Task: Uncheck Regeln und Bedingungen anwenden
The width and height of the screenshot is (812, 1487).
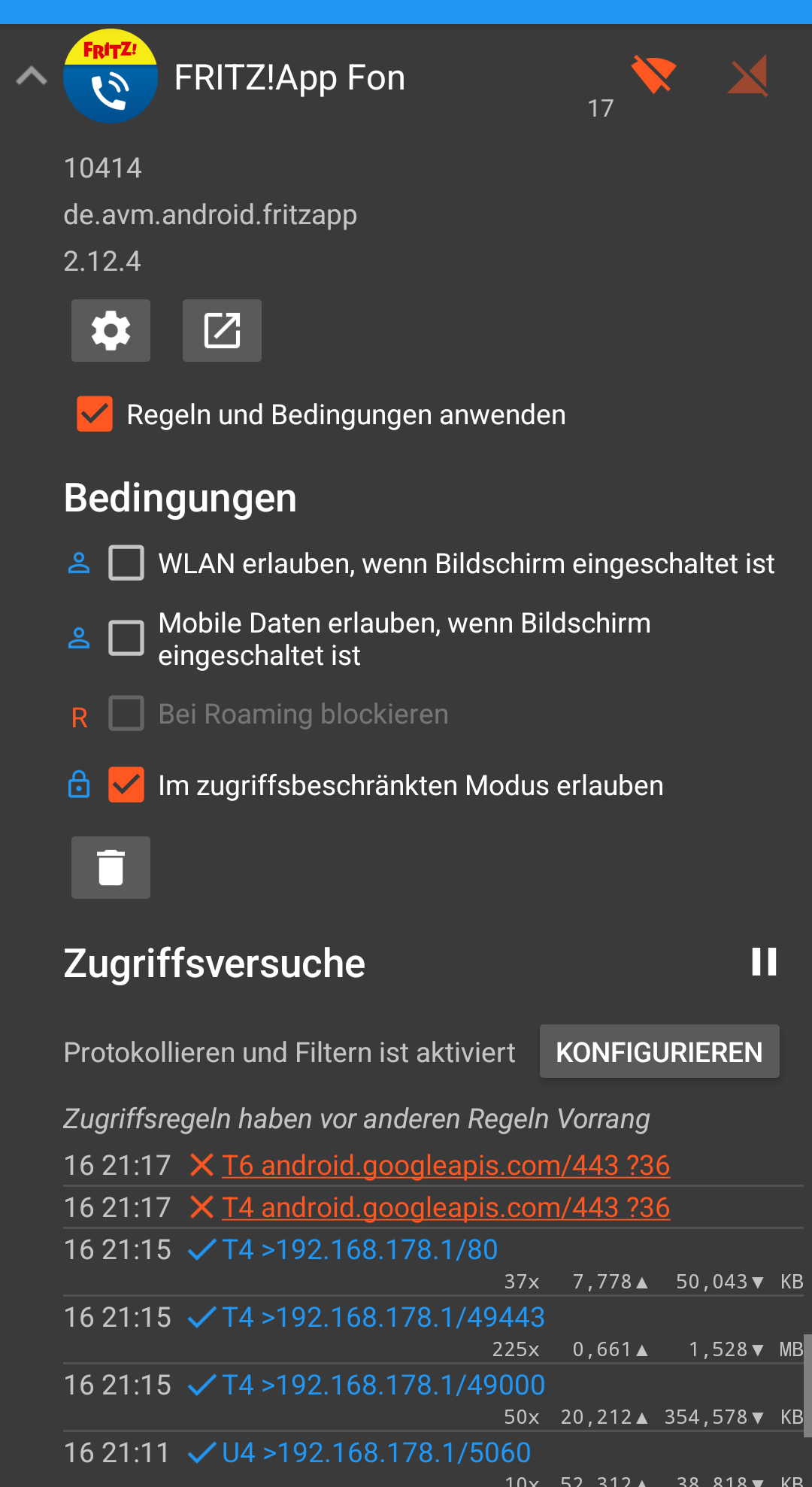Action: pyautogui.click(x=95, y=414)
